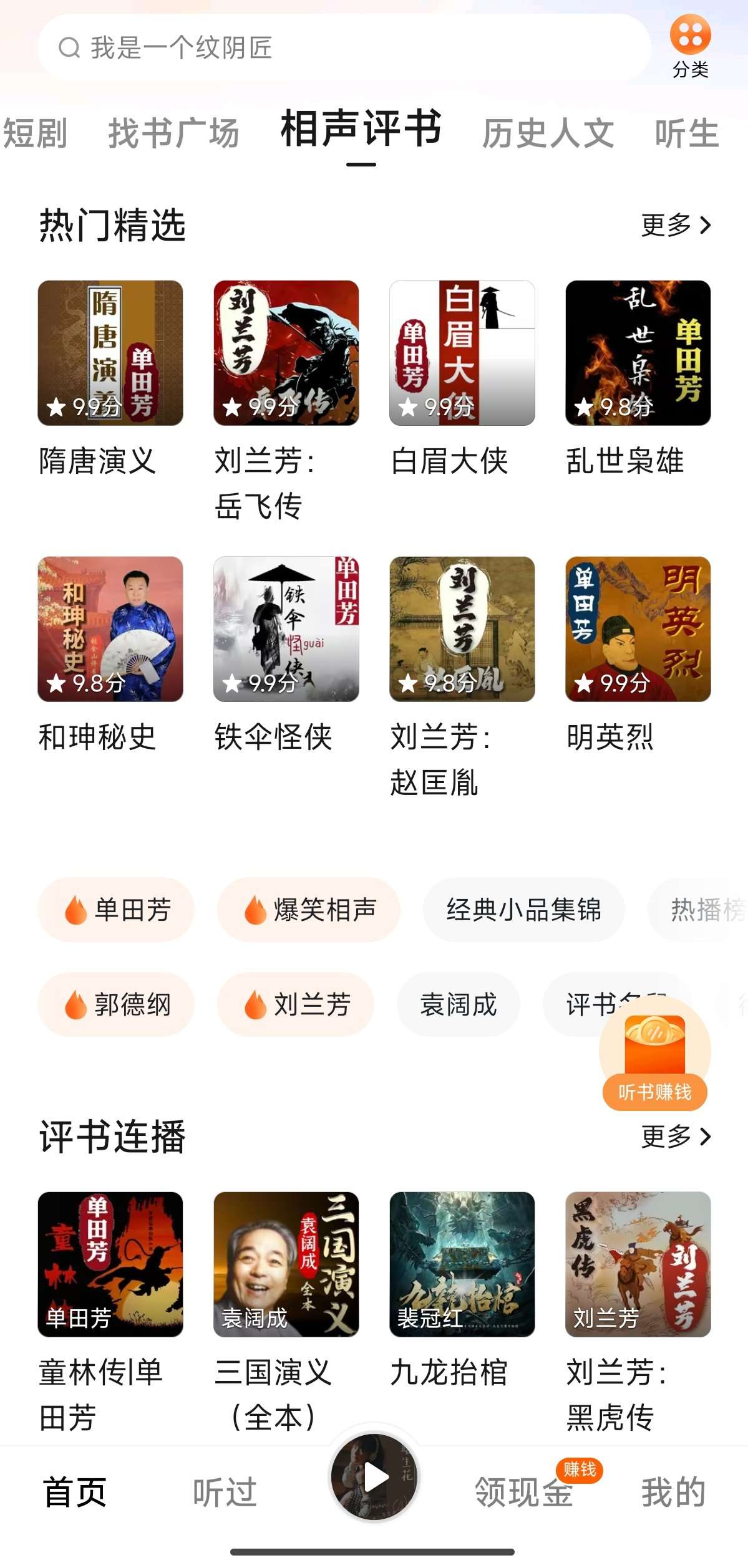Switch to the 找书广场 tab

173,133
